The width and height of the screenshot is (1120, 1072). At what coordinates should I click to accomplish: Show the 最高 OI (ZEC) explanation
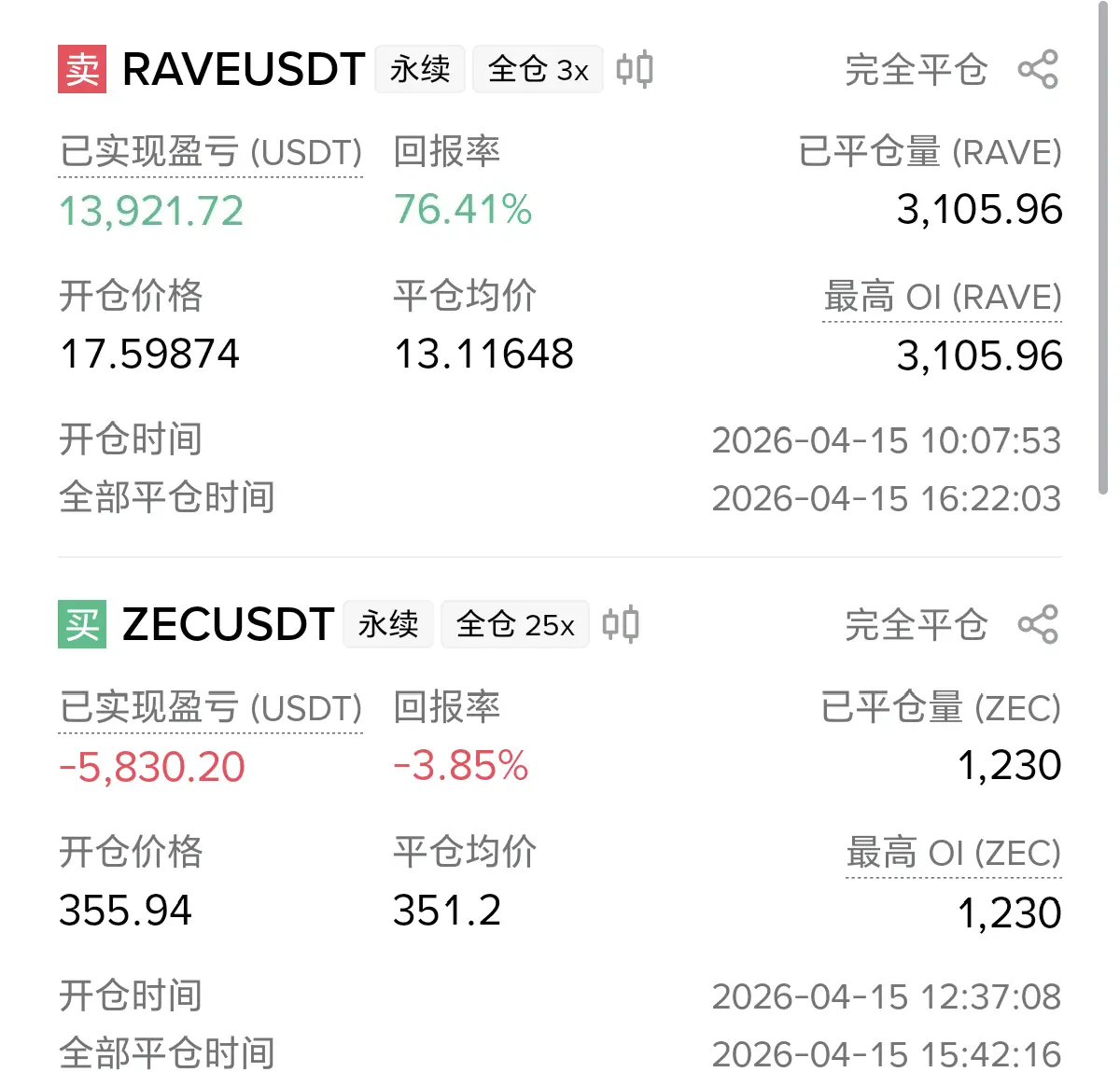tap(953, 853)
